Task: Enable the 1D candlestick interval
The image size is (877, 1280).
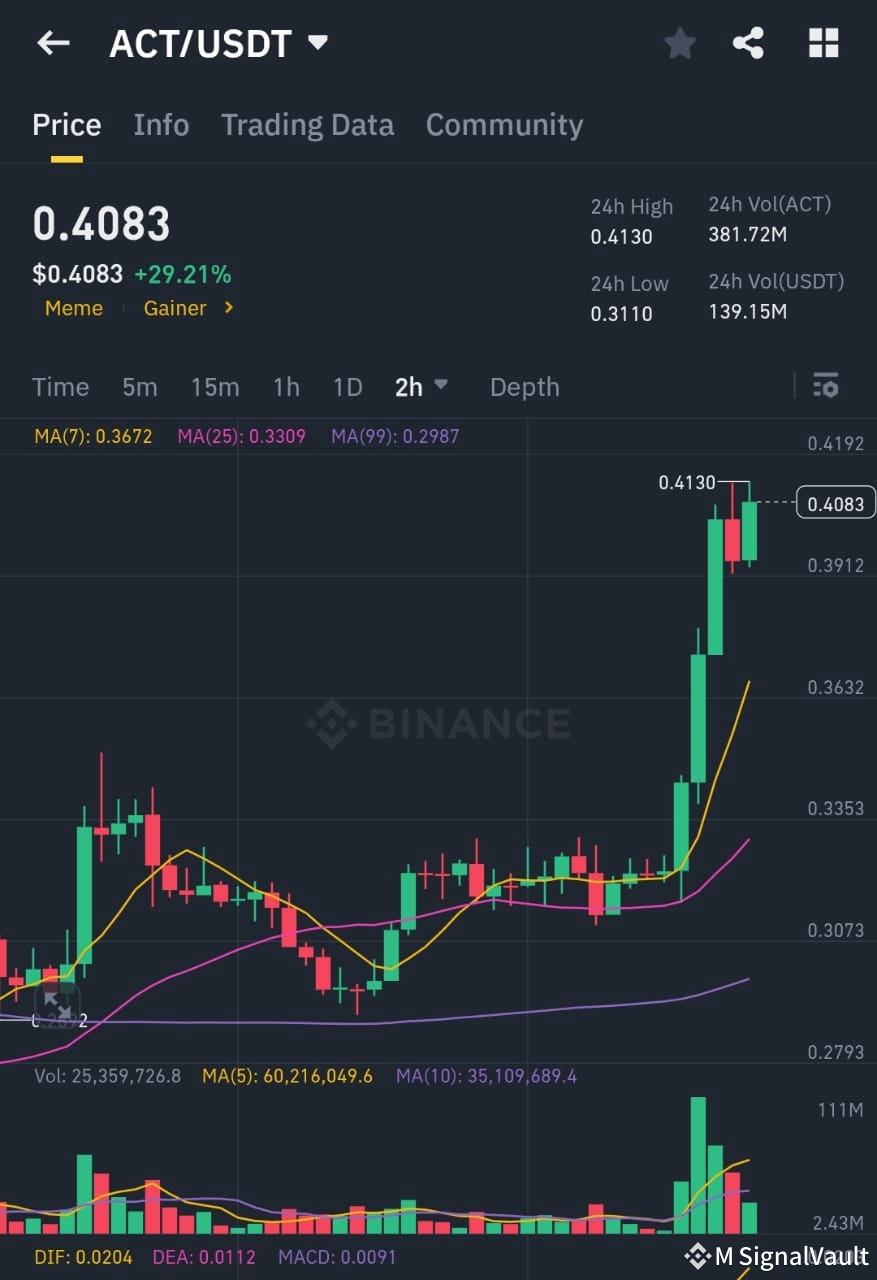Action: click(347, 387)
